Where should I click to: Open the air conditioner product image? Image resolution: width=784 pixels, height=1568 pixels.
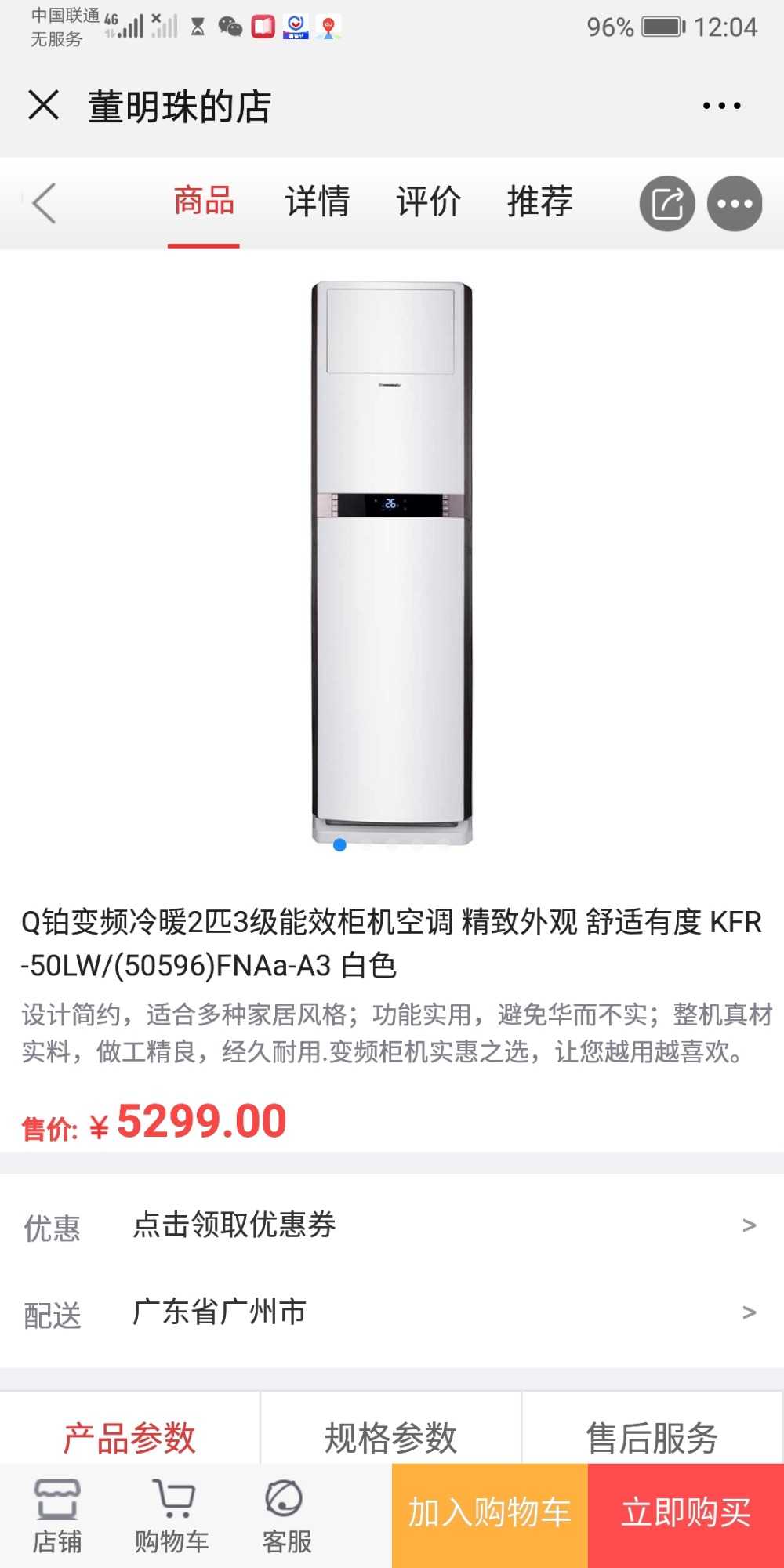(x=392, y=563)
